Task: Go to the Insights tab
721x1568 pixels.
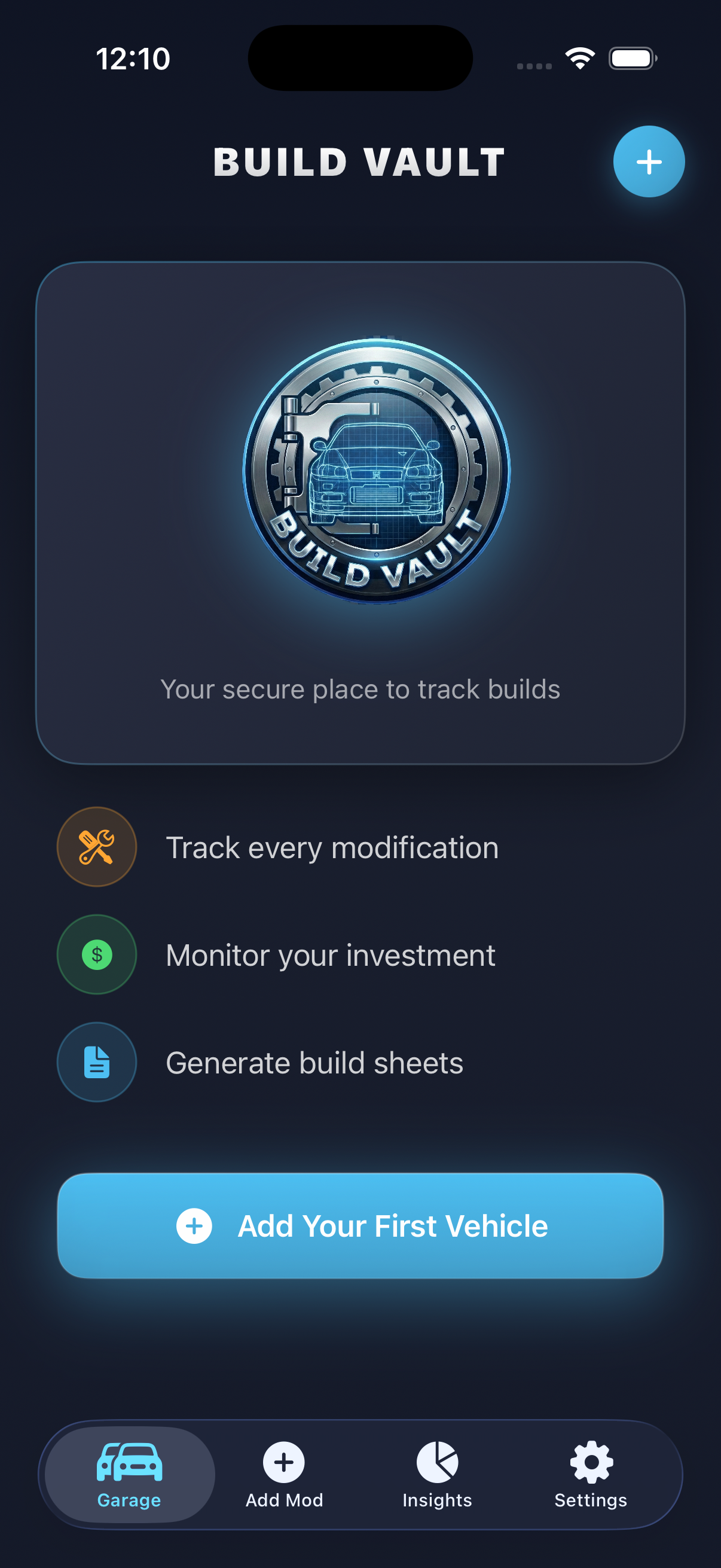Action: [437, 1474]
